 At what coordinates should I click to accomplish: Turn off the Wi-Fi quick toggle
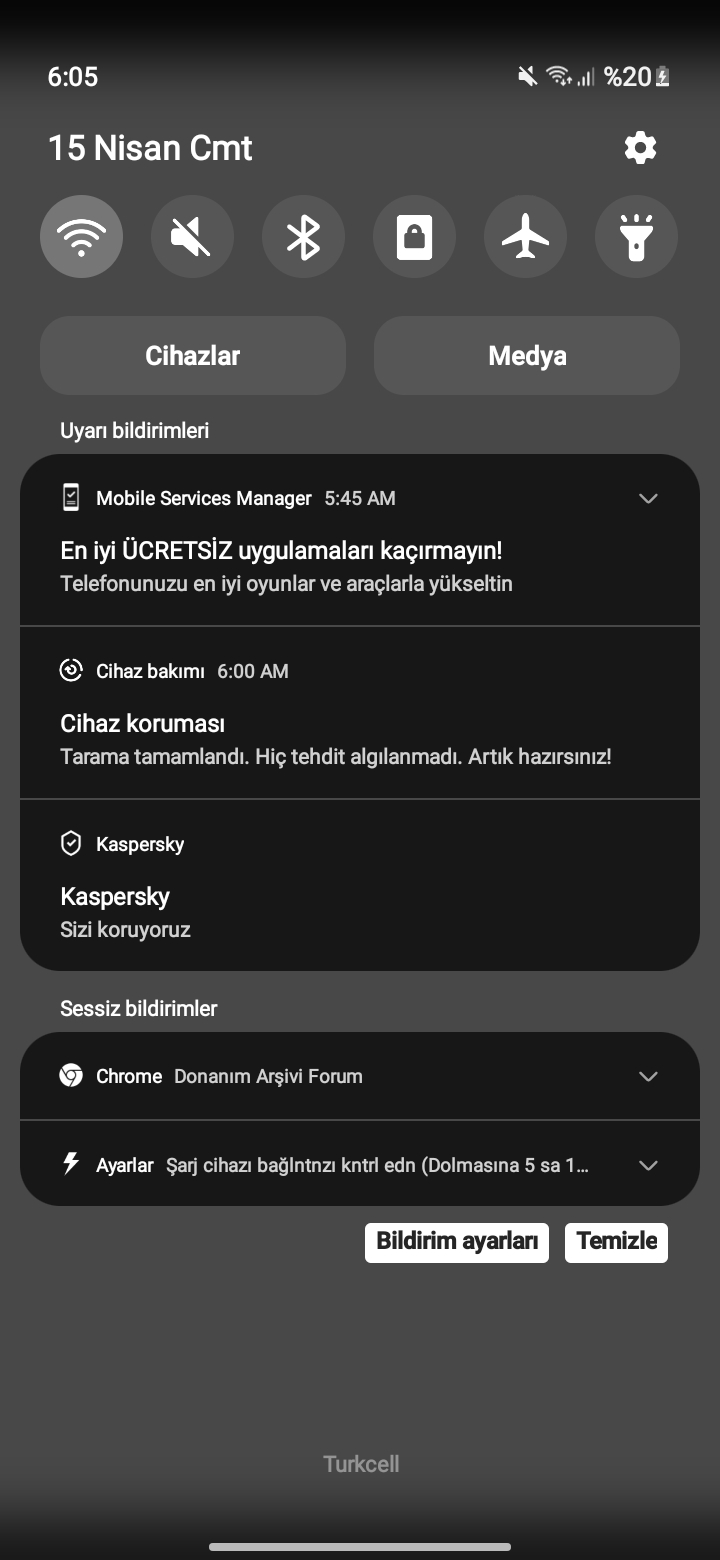pos(82,237)
